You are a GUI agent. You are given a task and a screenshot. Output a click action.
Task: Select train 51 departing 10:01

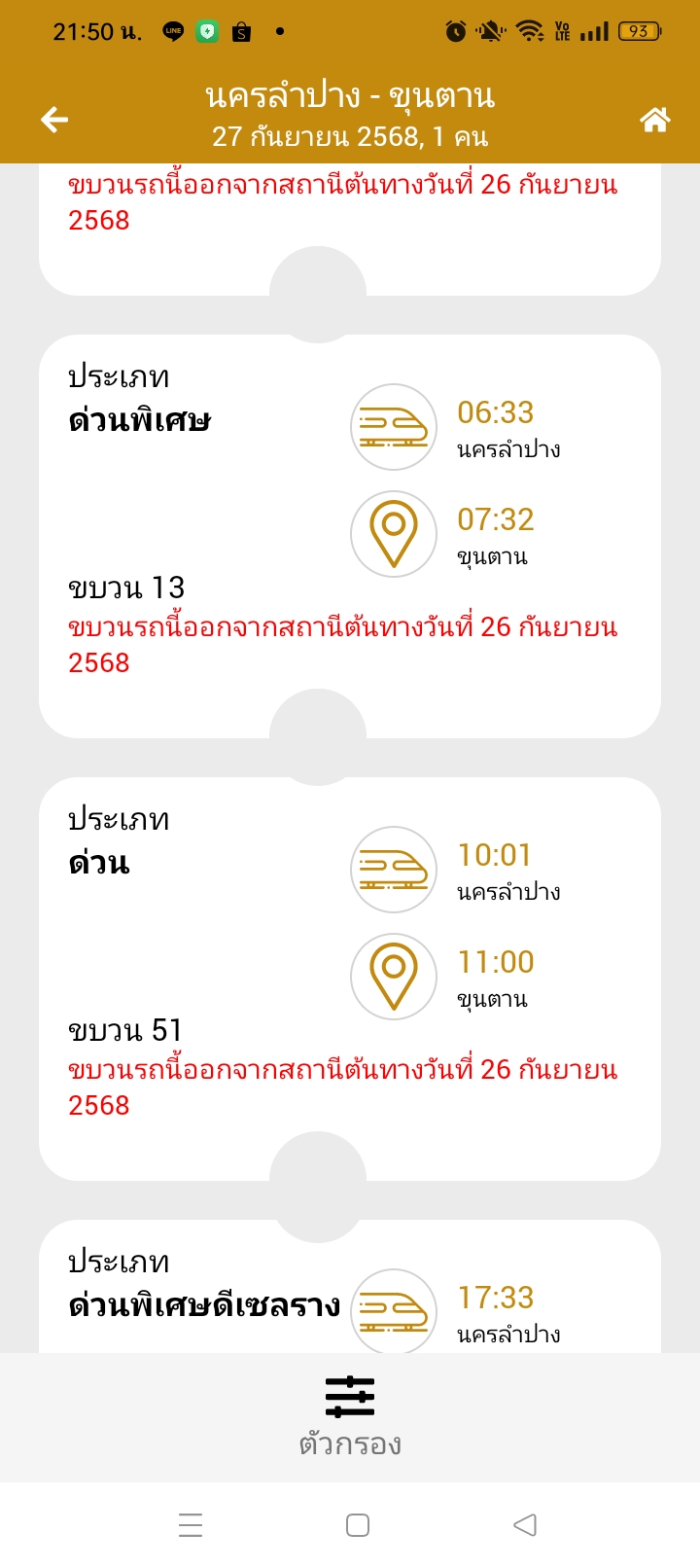coord(350,979)
